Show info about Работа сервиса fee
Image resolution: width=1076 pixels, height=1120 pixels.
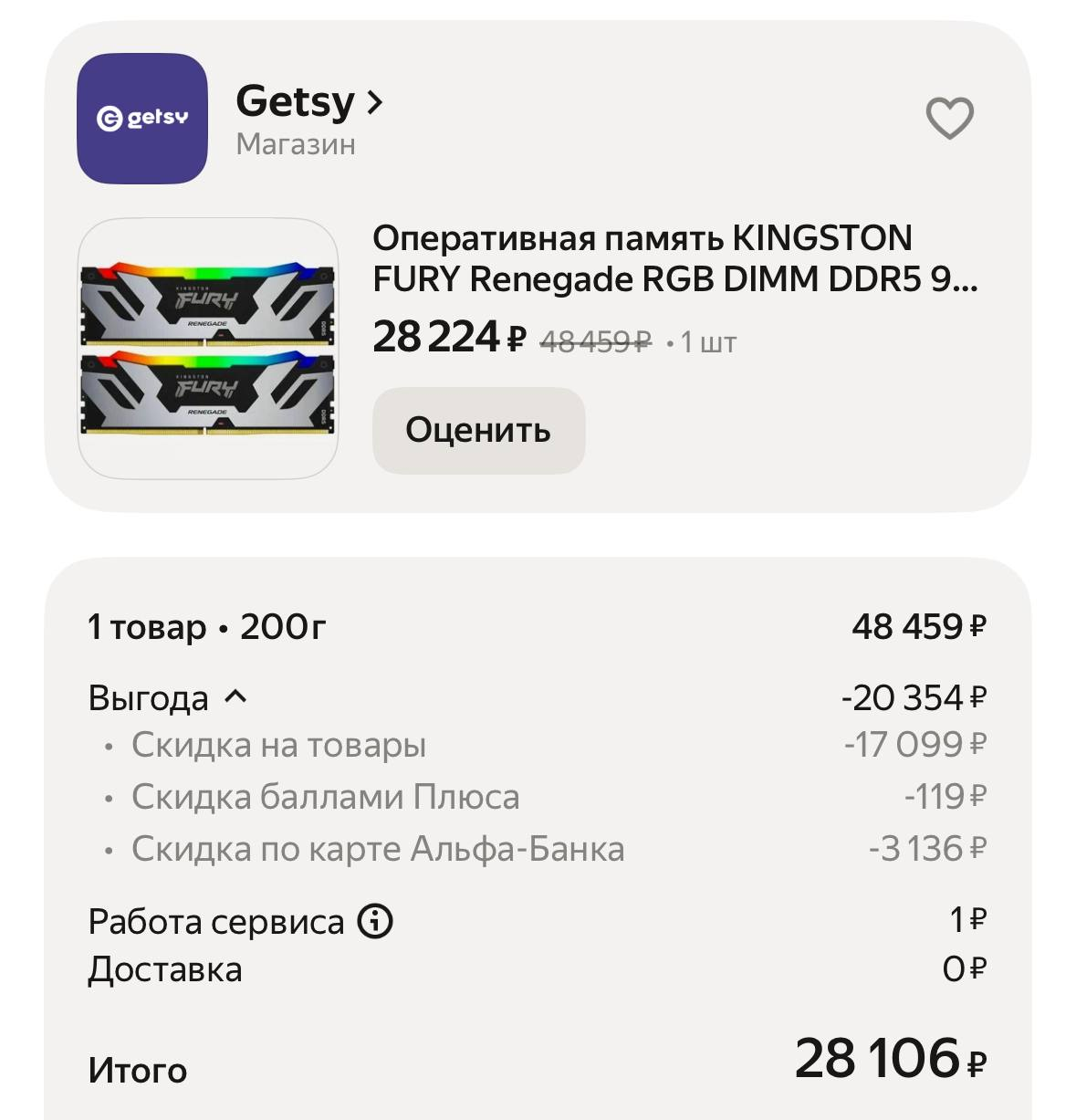click(x=375, y=921)
